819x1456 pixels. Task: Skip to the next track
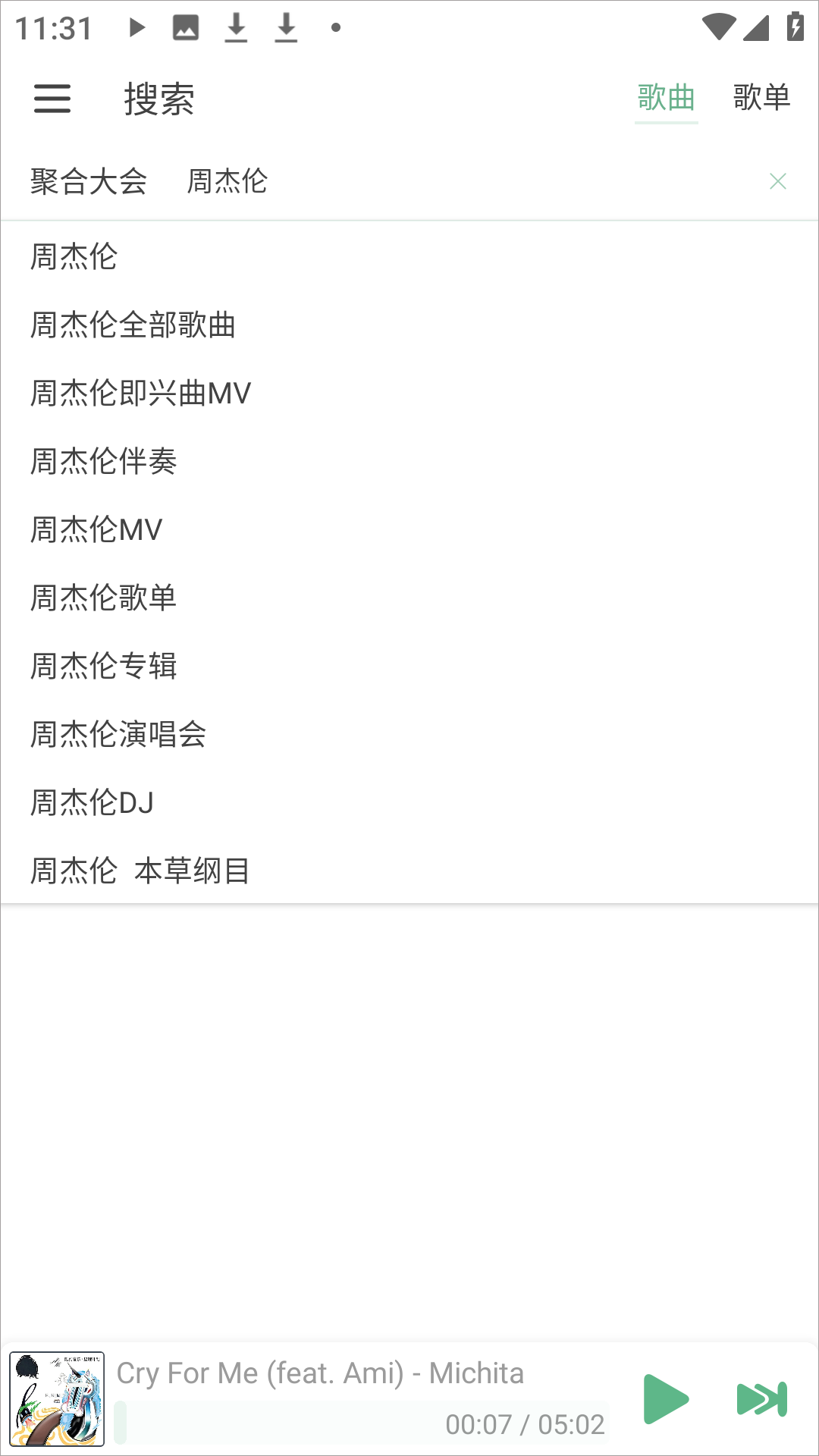pos(762,1399)
